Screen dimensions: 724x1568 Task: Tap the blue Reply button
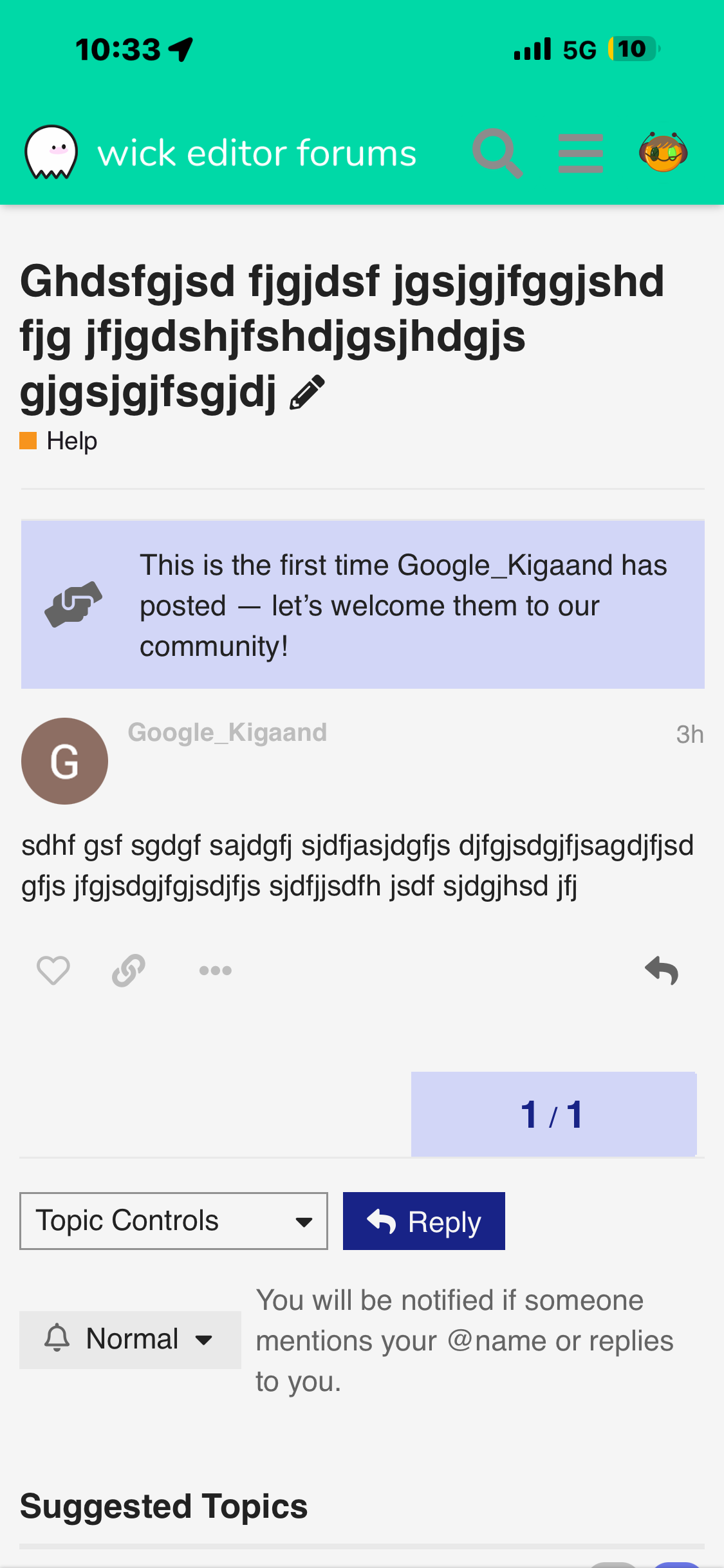(x=423, y=1221)
